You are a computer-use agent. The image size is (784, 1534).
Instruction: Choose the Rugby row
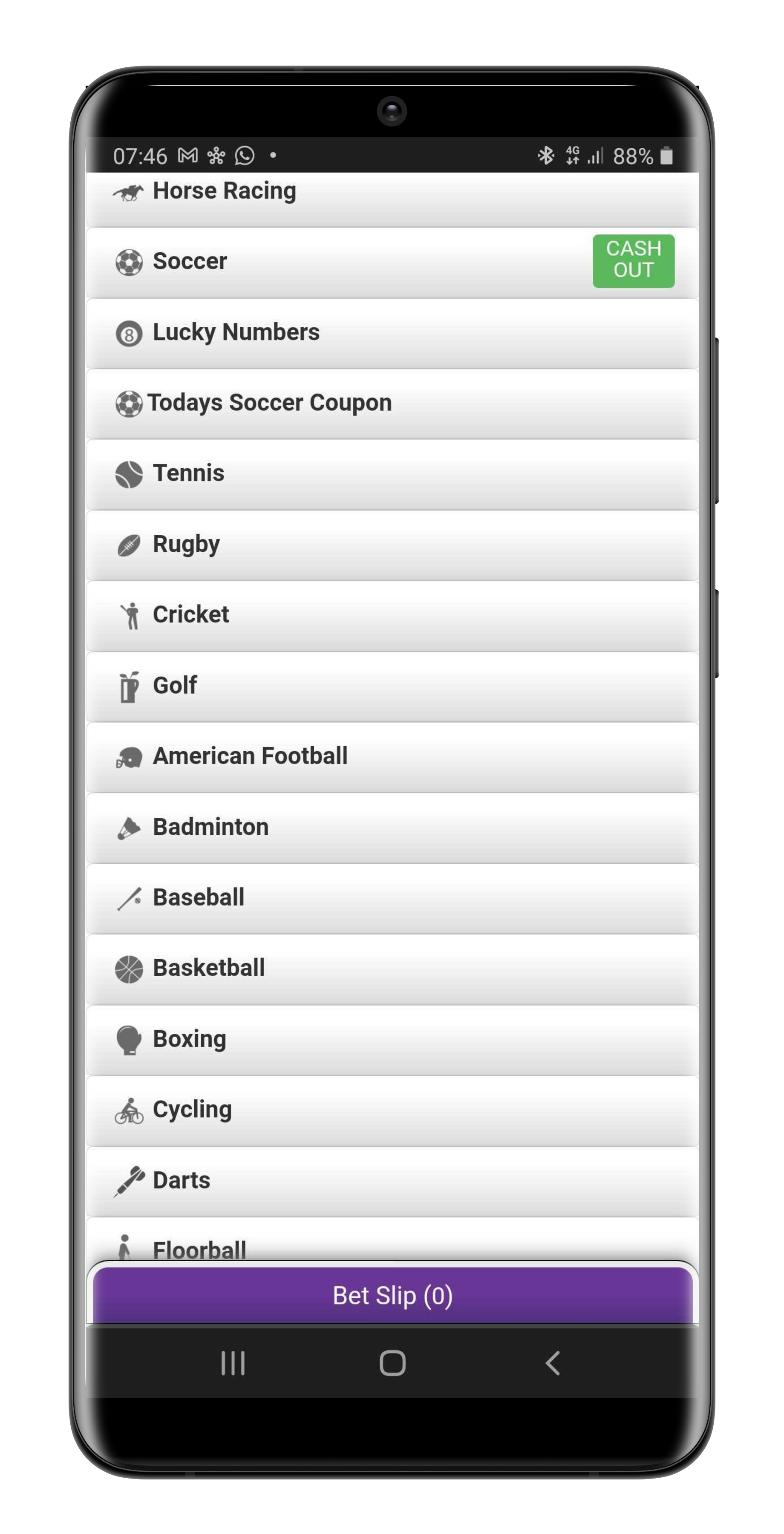(392, 545)
